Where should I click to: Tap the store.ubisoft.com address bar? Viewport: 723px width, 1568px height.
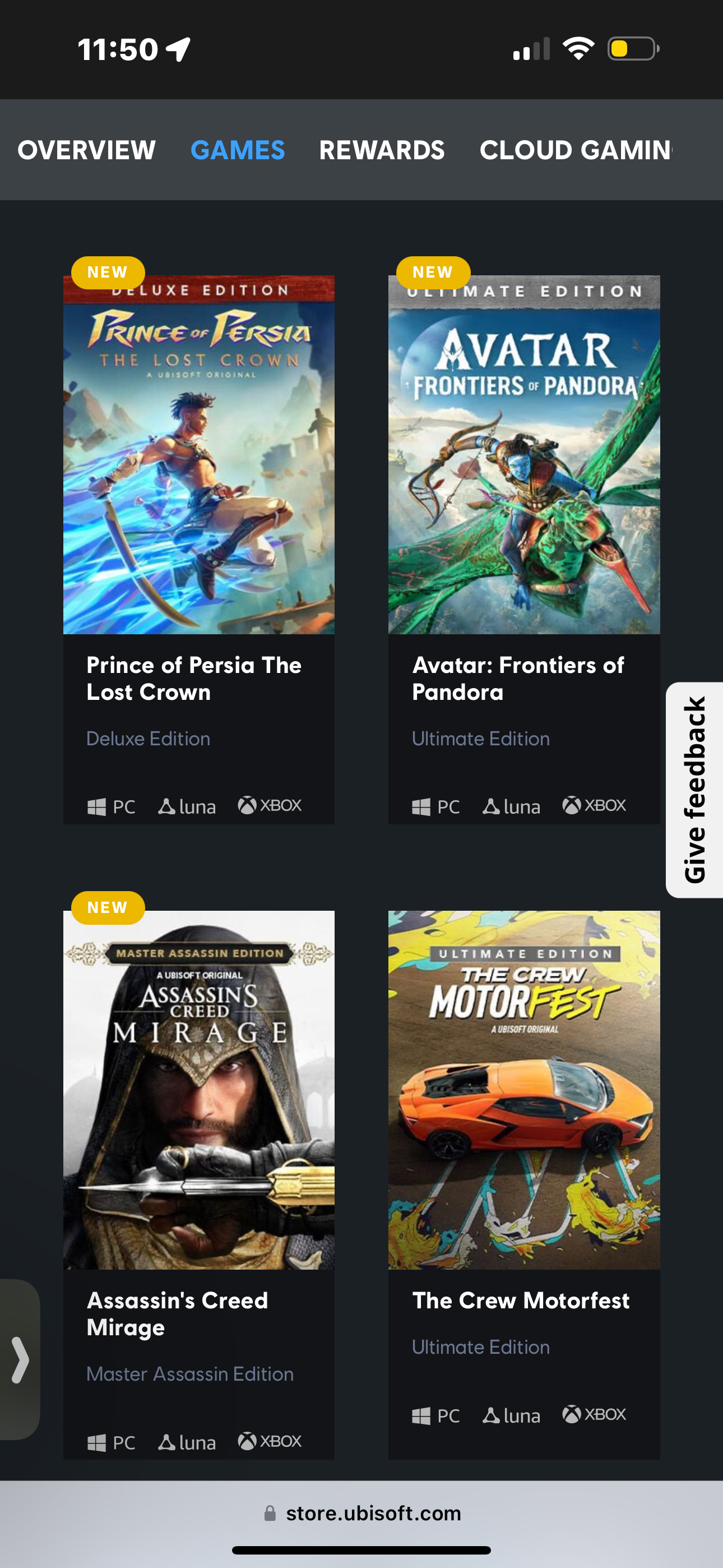click(x=361, y=1513)
